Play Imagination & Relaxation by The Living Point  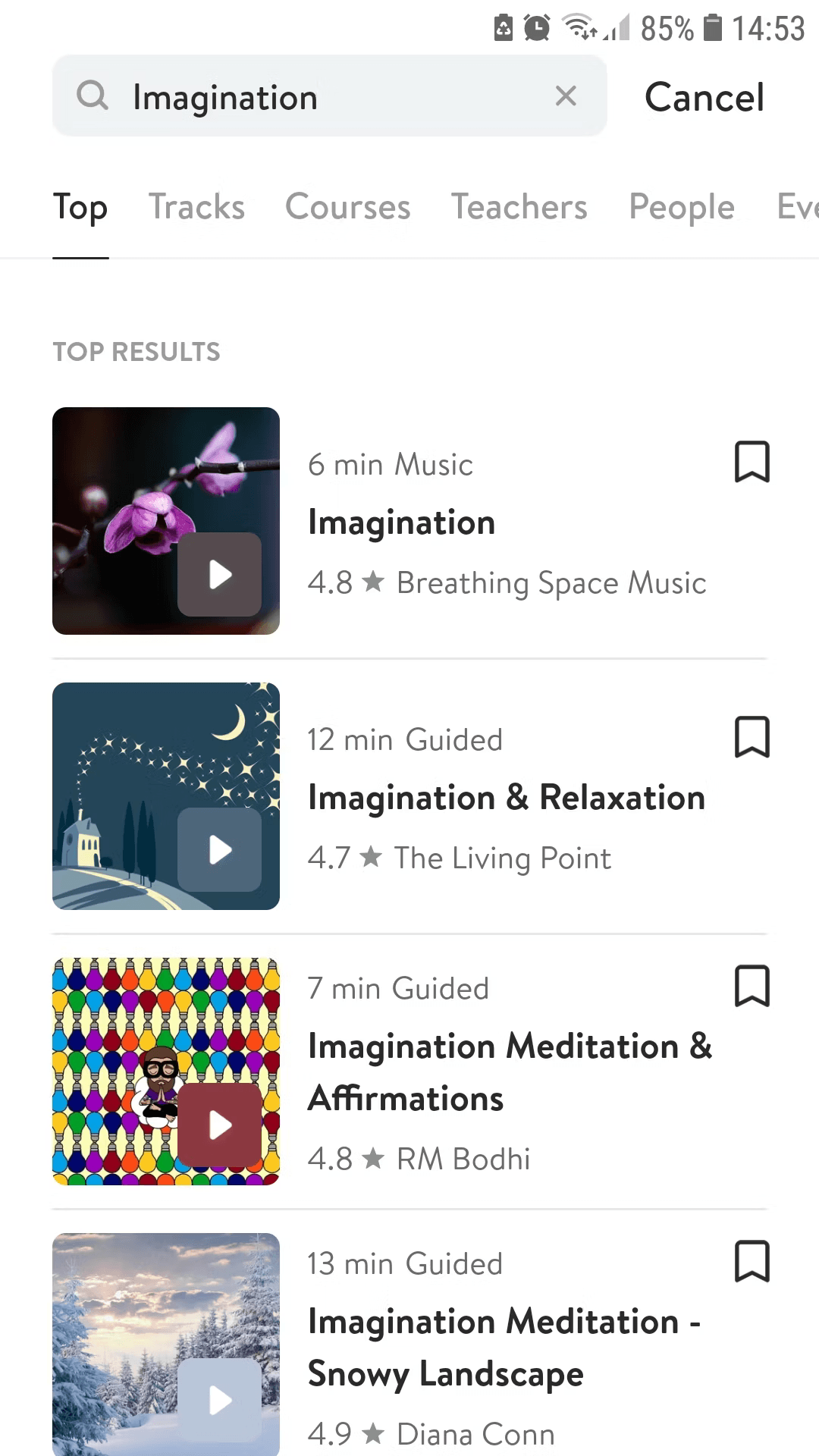pos(220,849)
